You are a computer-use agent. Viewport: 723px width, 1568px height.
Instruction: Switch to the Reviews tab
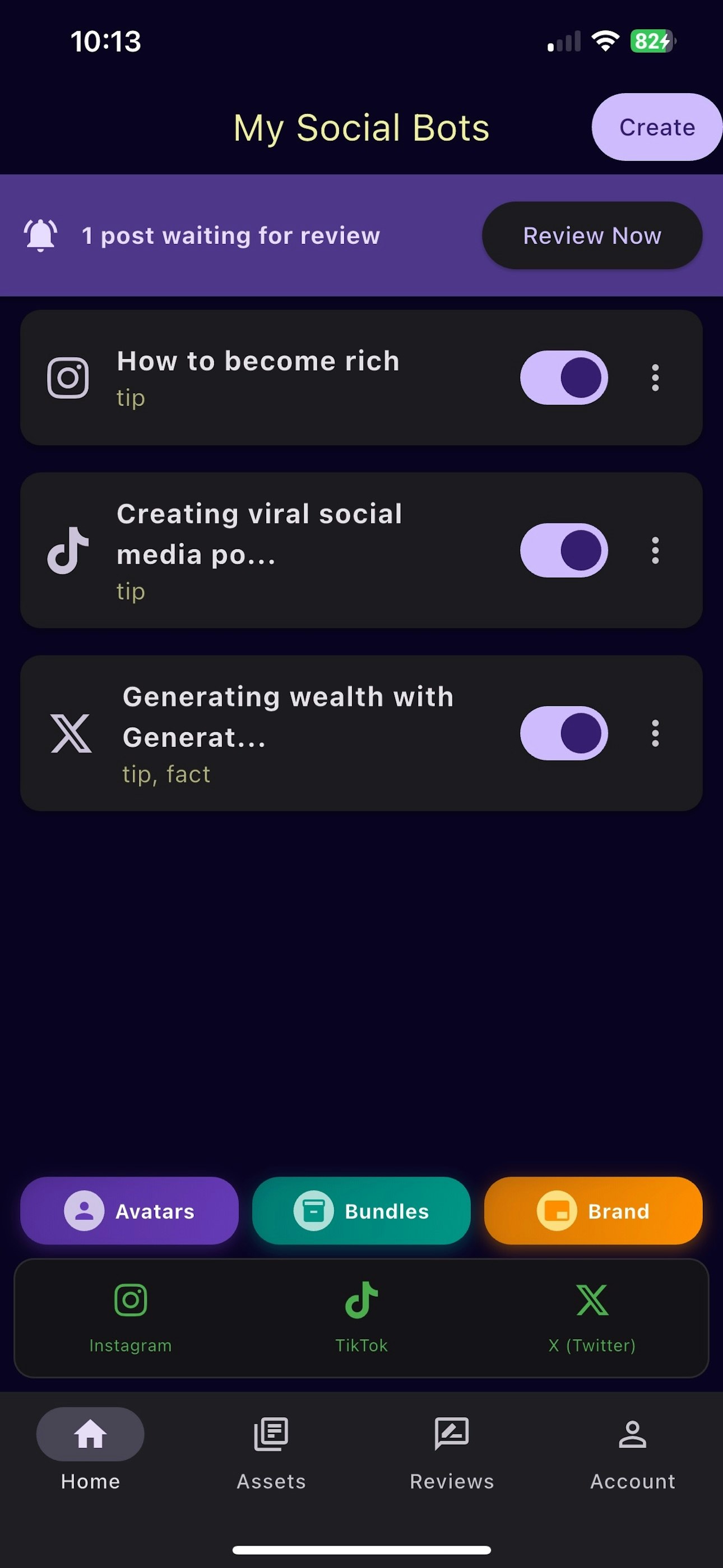pos(452,1452)
